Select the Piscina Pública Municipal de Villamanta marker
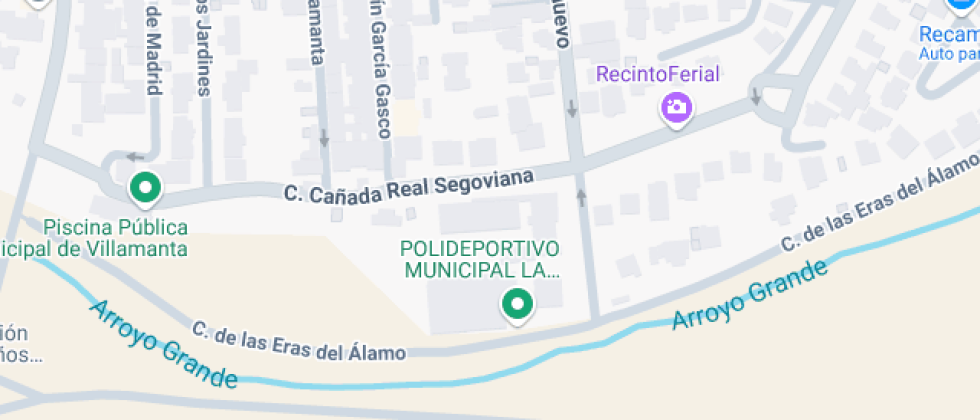 (x=146, y=187)
